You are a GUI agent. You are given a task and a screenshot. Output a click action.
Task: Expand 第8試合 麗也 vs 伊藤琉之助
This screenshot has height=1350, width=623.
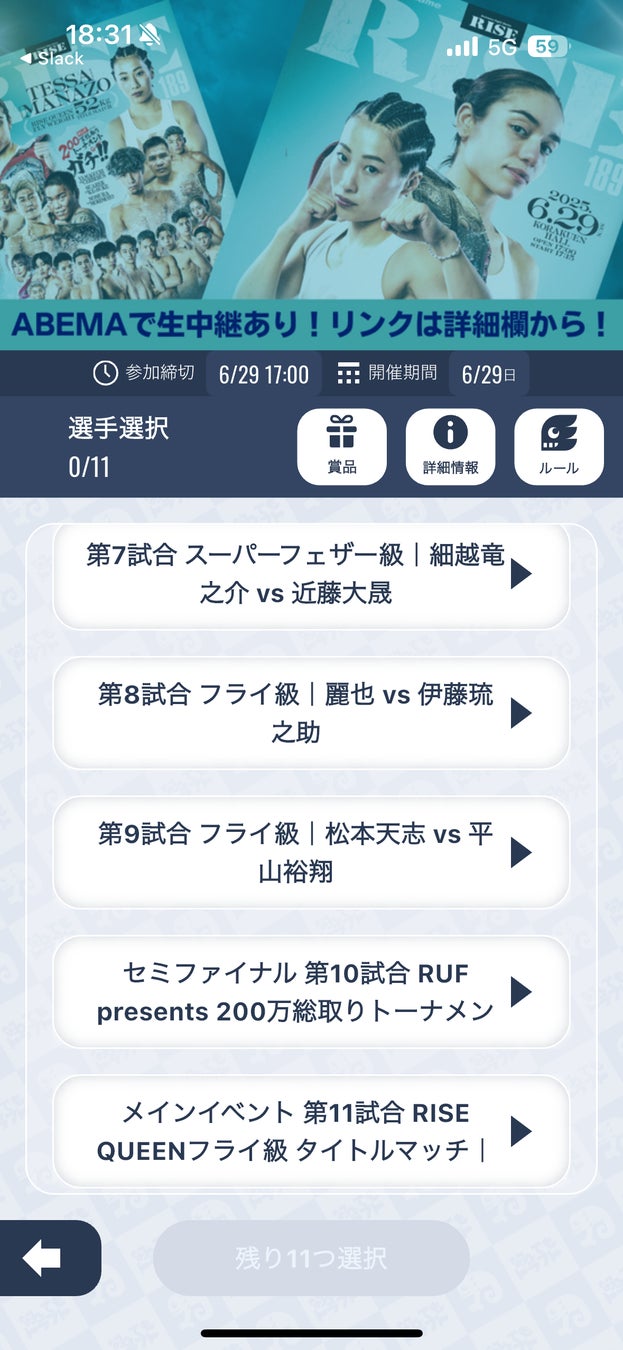[311, 713]
